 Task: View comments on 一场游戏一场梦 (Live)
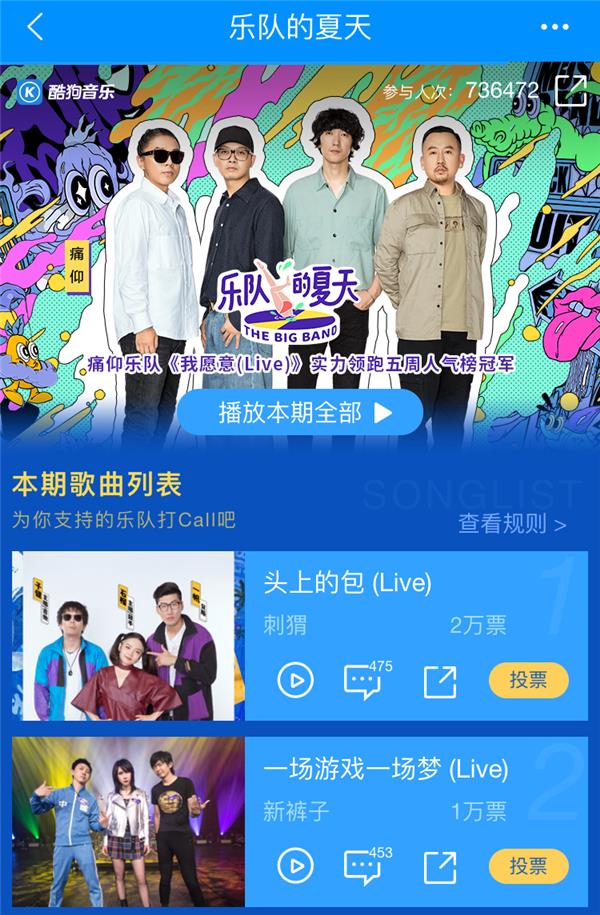(x=364, y=866)
